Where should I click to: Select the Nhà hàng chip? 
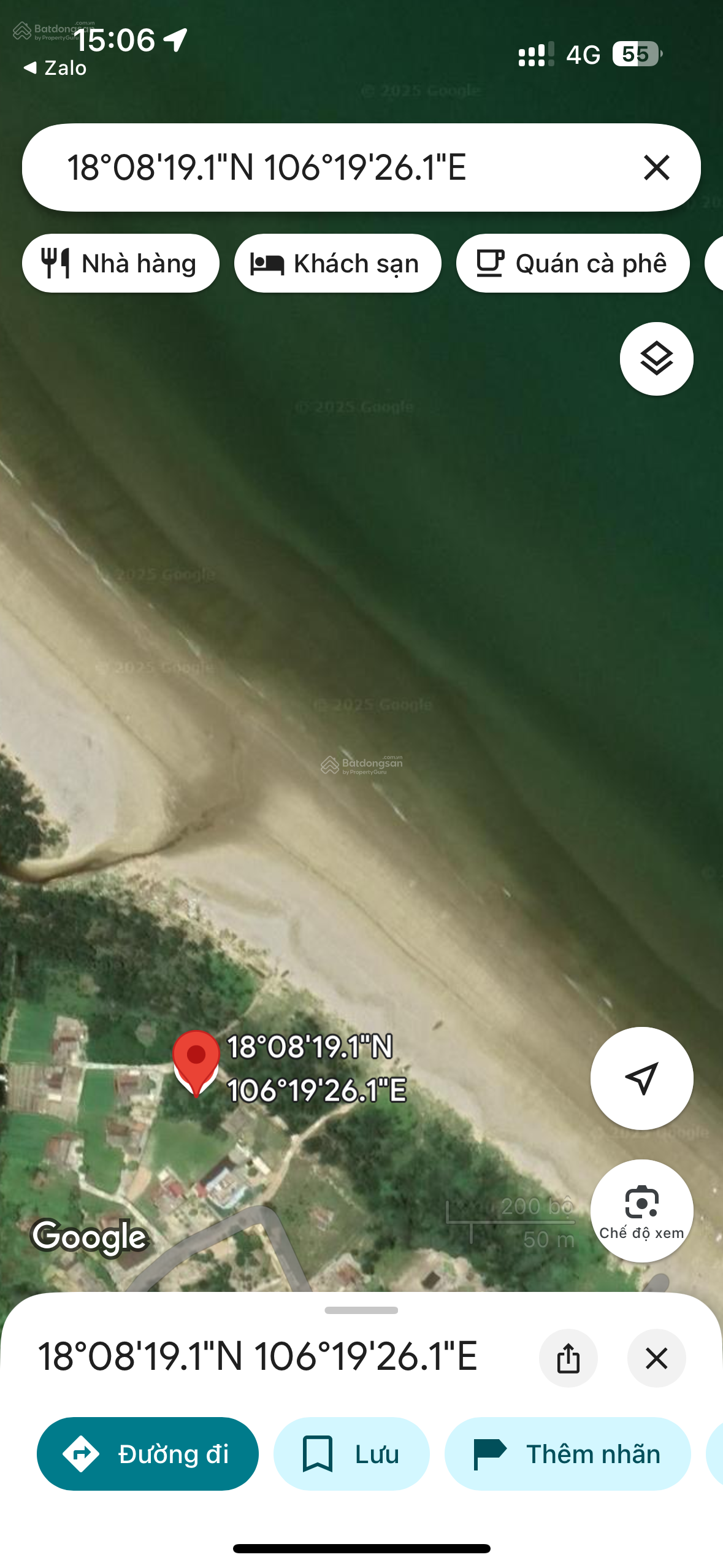[x=120, y=263]
